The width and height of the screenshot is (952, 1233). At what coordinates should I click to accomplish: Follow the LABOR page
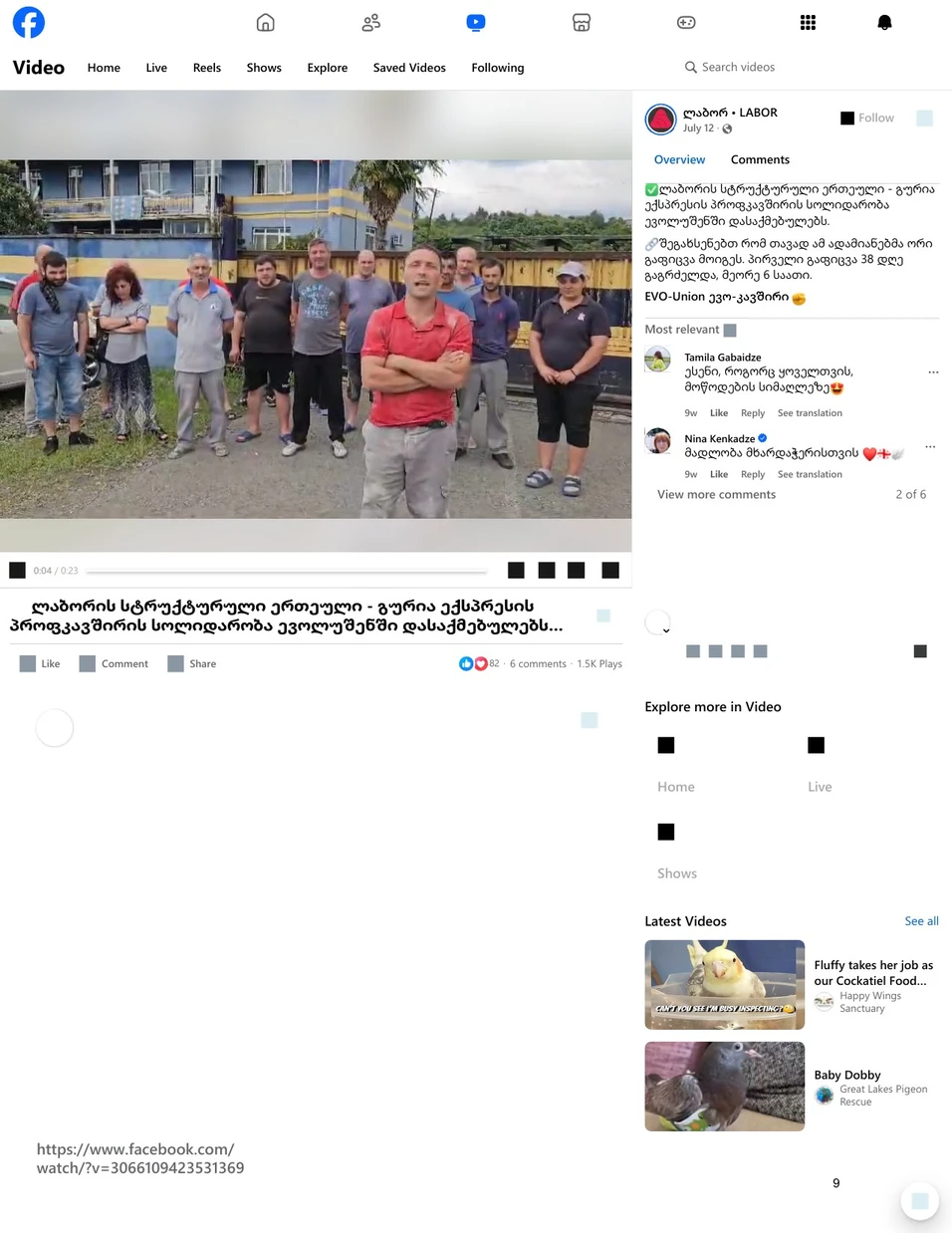(x=867, y=118)
